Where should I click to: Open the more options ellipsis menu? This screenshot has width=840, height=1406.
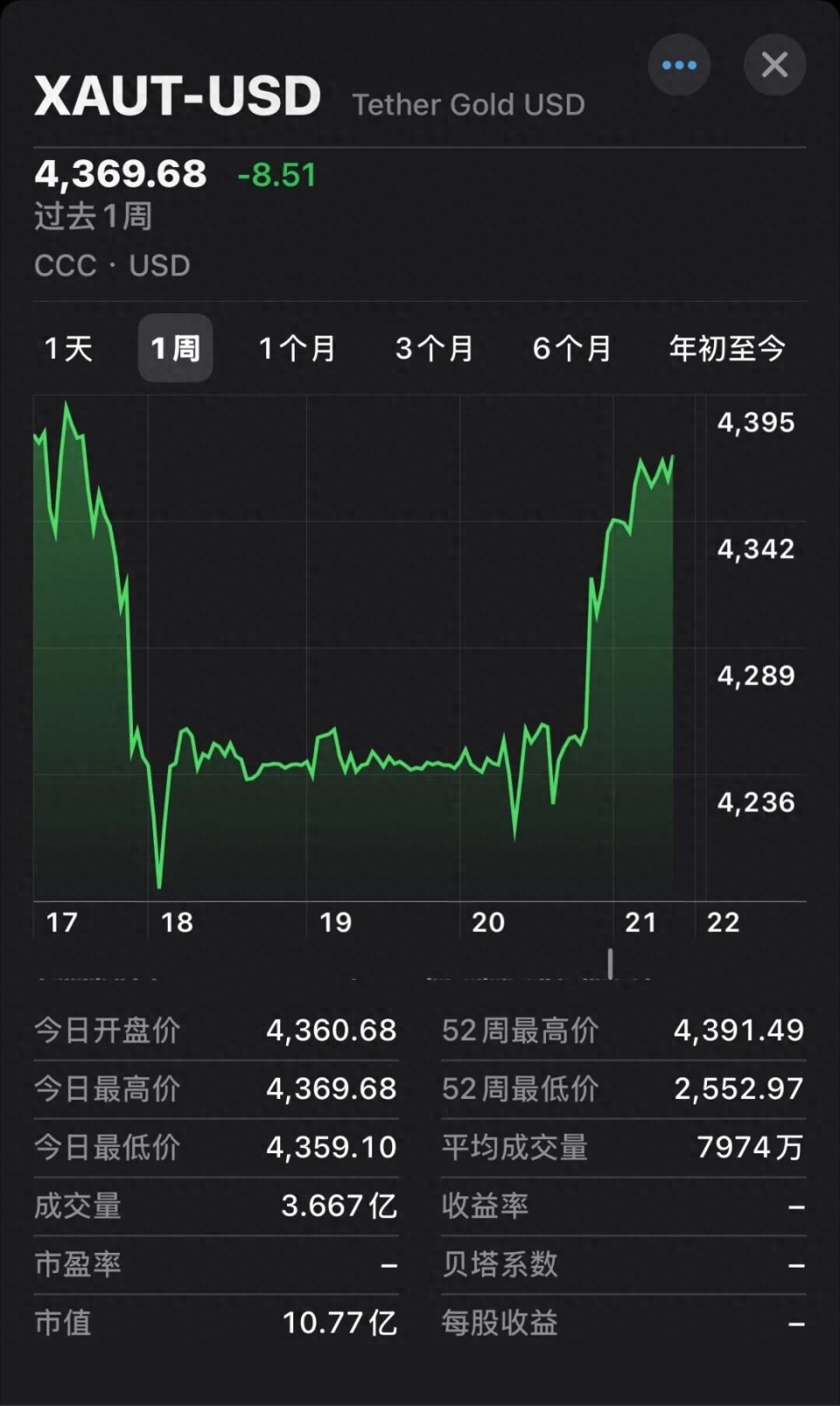(680, 65)
